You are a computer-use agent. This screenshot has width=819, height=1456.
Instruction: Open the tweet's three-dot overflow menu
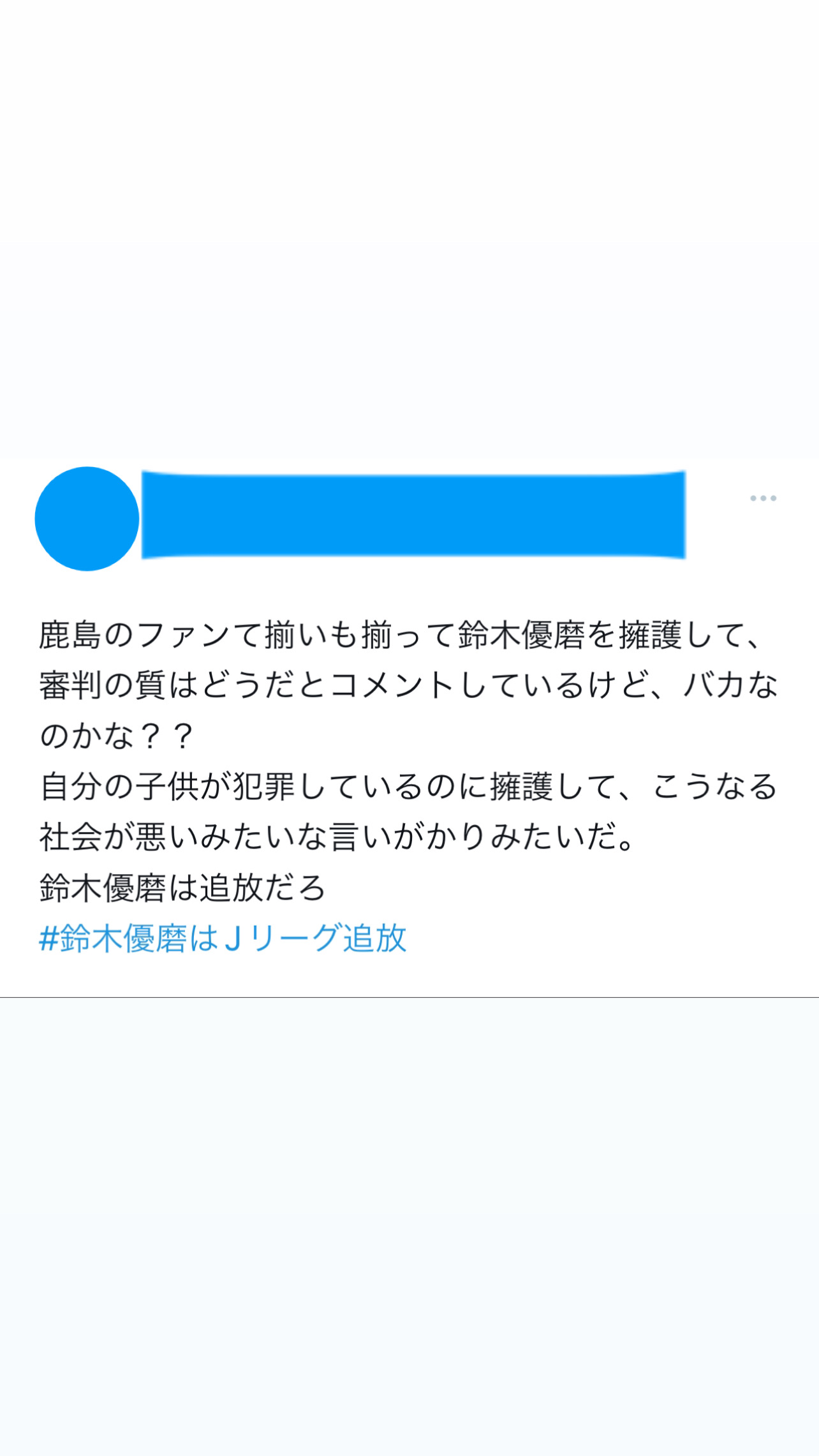763,498
